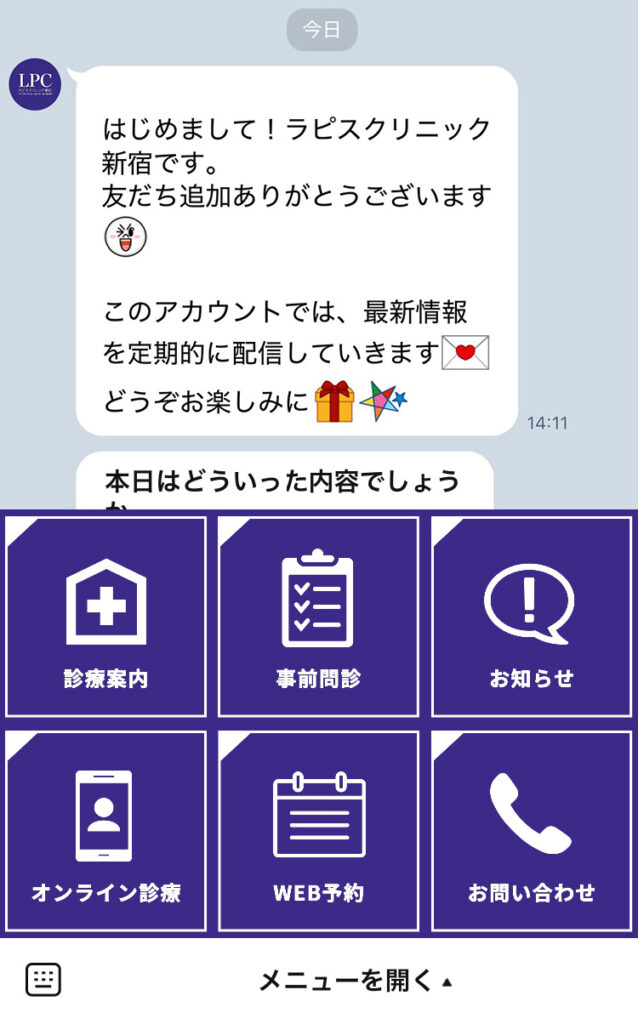Open the LPC clinic profile avatar
This screenshot has height=1024, width=638.
pos(35,84)
